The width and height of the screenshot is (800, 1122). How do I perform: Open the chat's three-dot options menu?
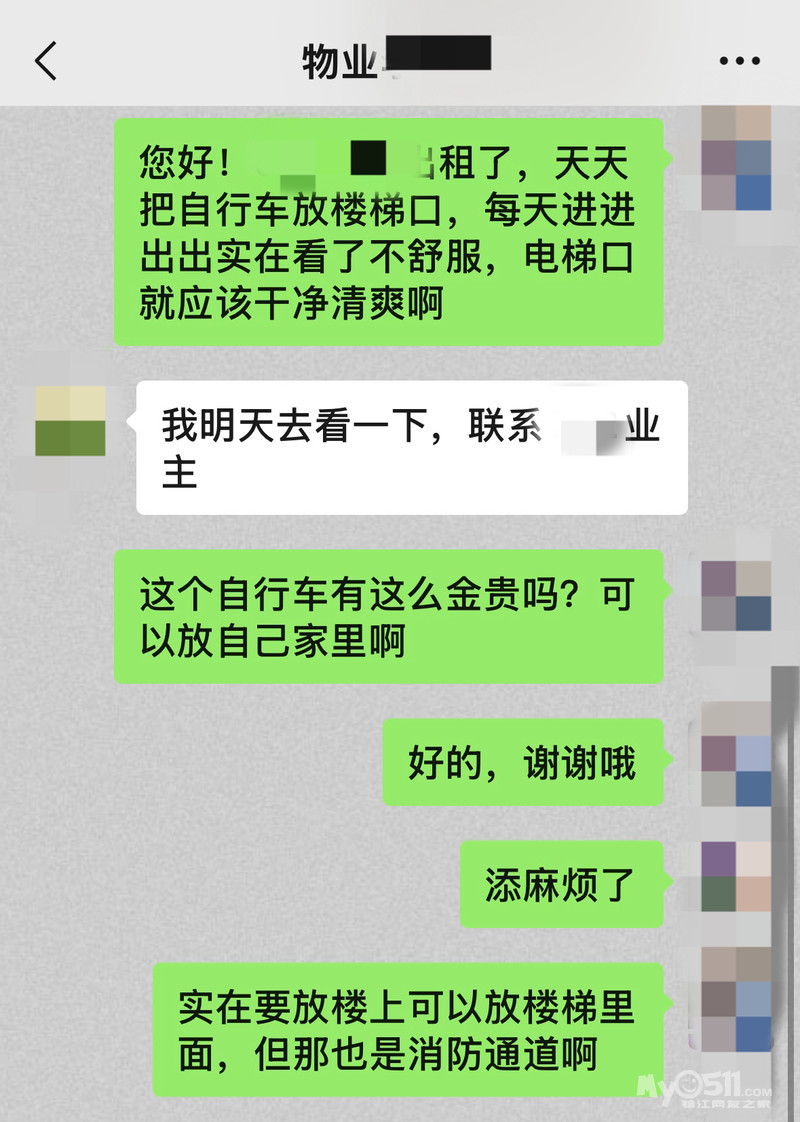click(740, 61)
